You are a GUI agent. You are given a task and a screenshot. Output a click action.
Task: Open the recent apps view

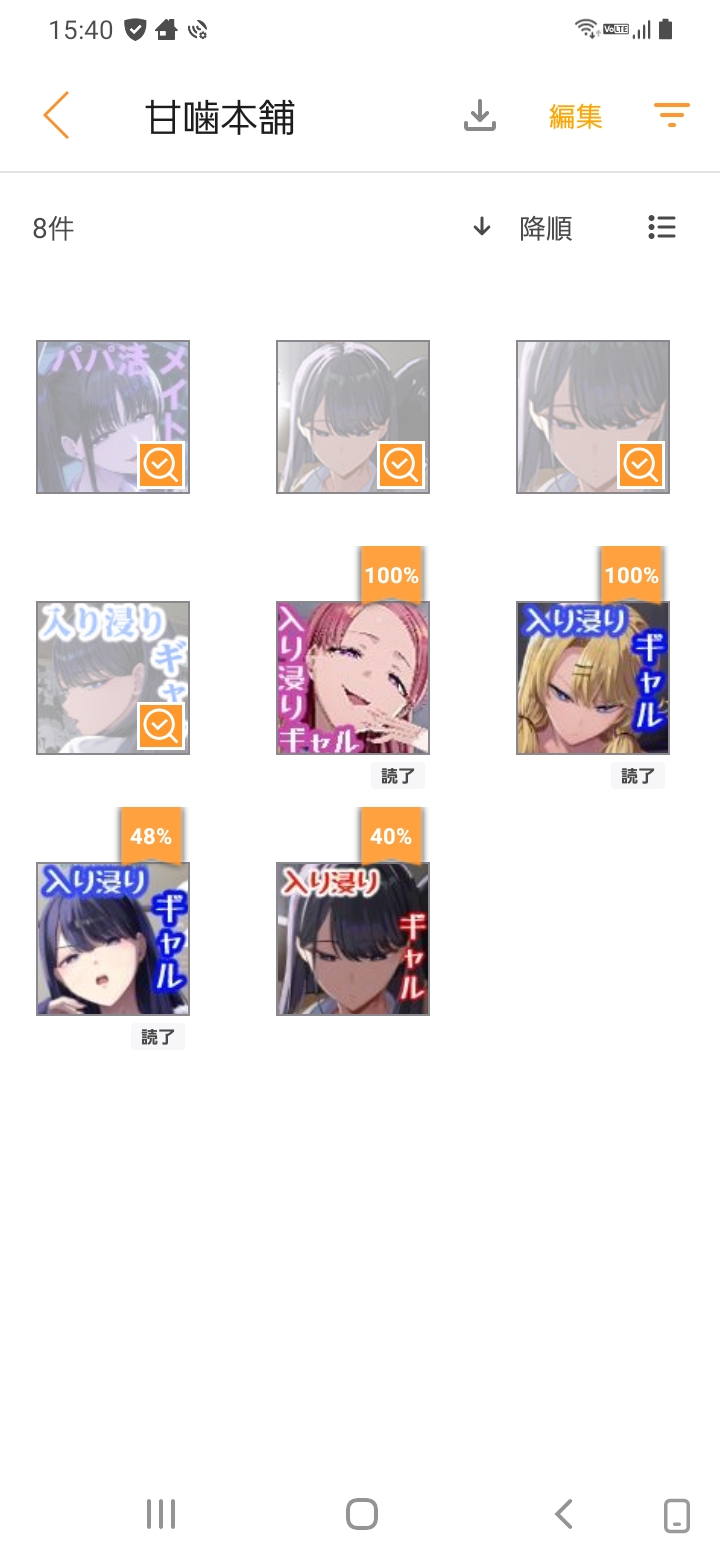(x=161, y=1514)
